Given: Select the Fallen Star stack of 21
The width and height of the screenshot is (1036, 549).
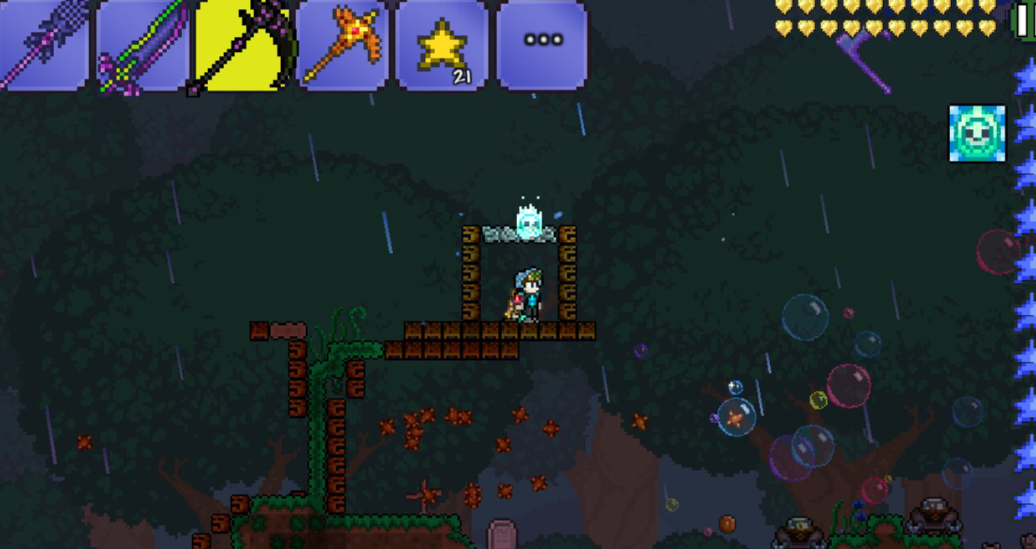Looking at the screenshot, I should click(x=442, y=44).
